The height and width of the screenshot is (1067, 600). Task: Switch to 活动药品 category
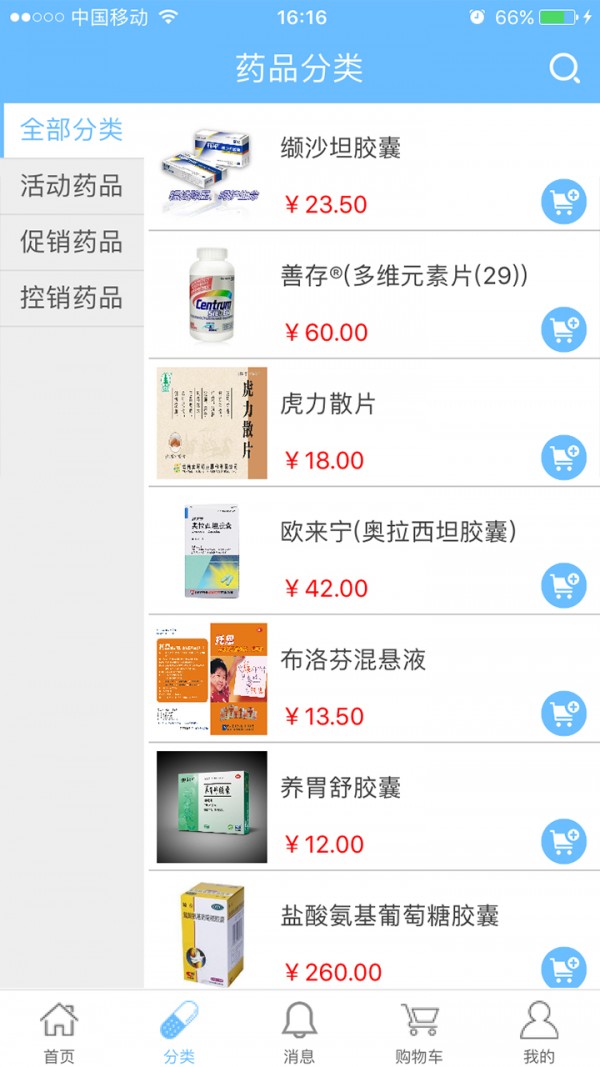pos(72,186)
